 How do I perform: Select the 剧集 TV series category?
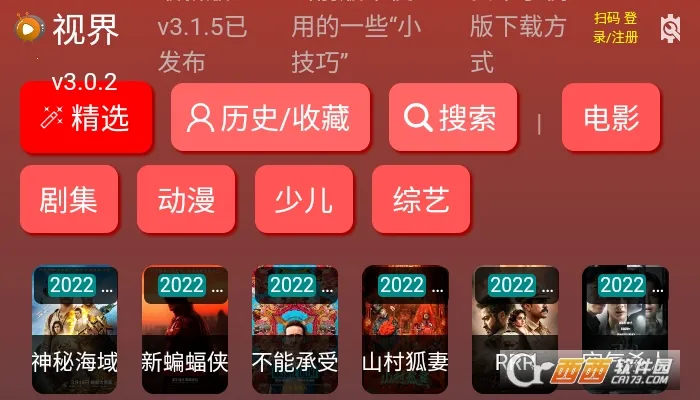click(x=69, y=199)
